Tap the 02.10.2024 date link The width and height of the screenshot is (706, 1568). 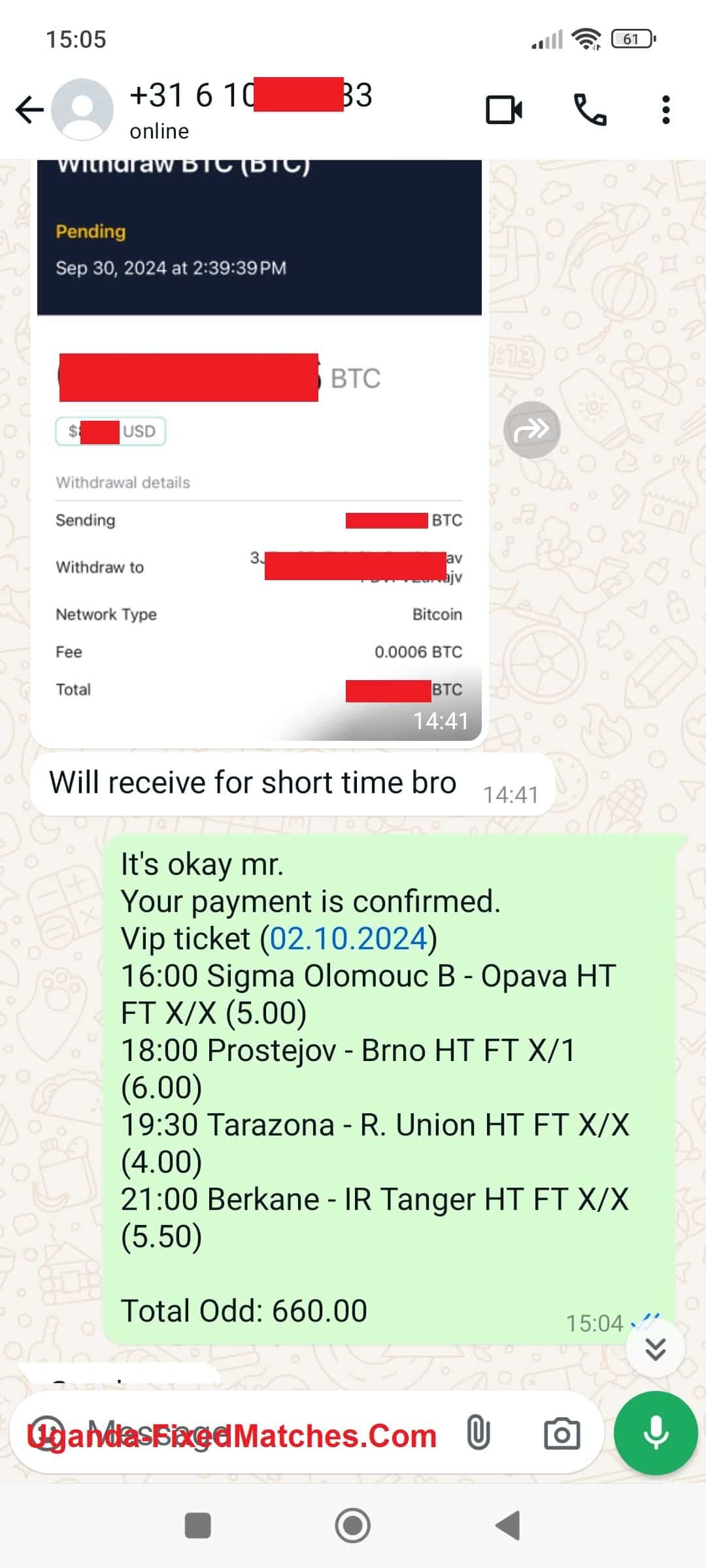(x=348, y=939)
